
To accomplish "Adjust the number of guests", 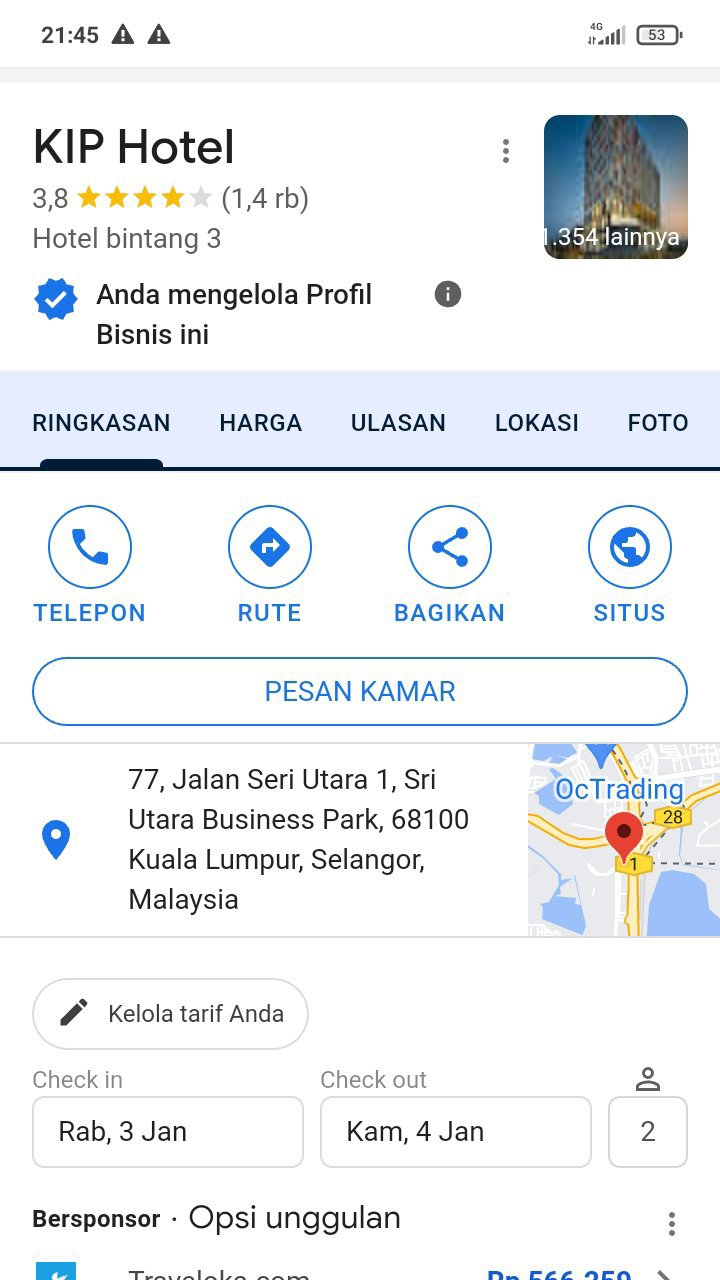I will (x=648, y=1132).
